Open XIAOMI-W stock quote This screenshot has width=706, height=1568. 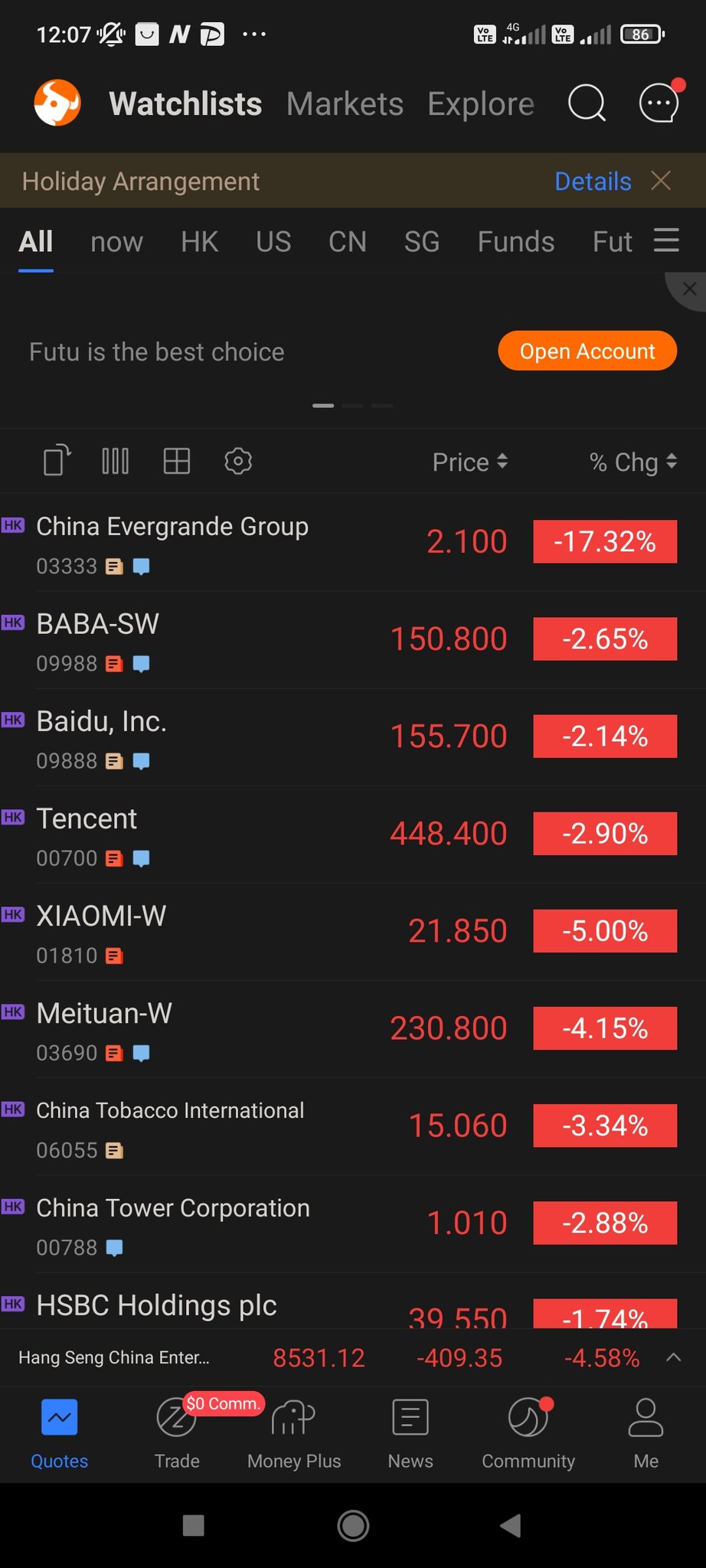(x=353, y=931)
